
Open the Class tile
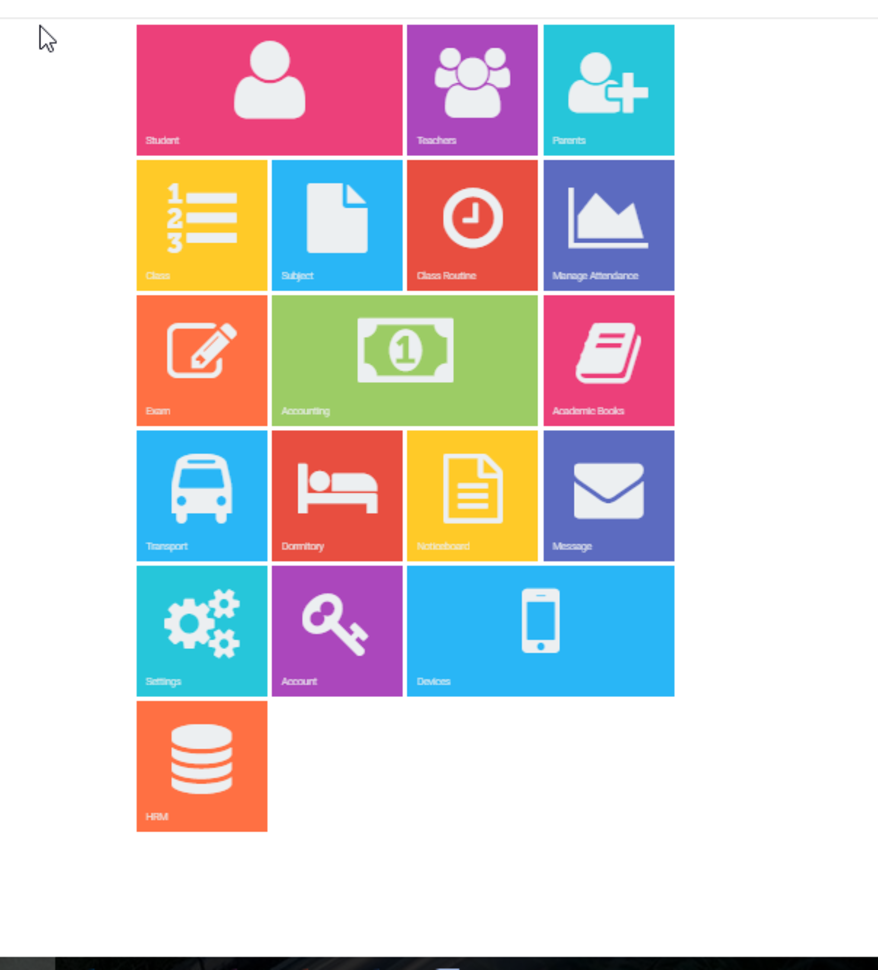tap(202, 225)
